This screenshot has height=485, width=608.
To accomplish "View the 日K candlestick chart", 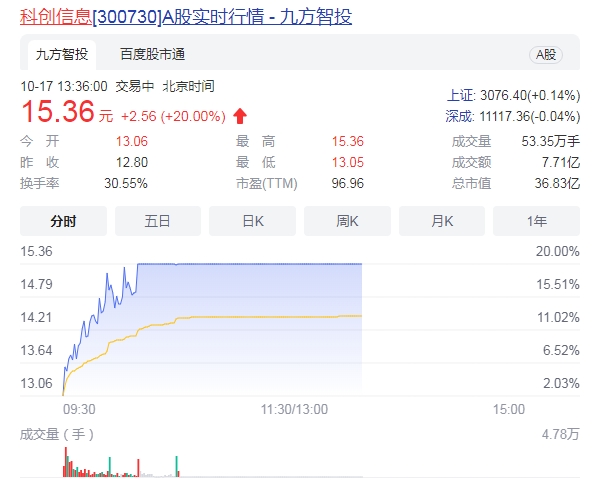I will point(252,221).
